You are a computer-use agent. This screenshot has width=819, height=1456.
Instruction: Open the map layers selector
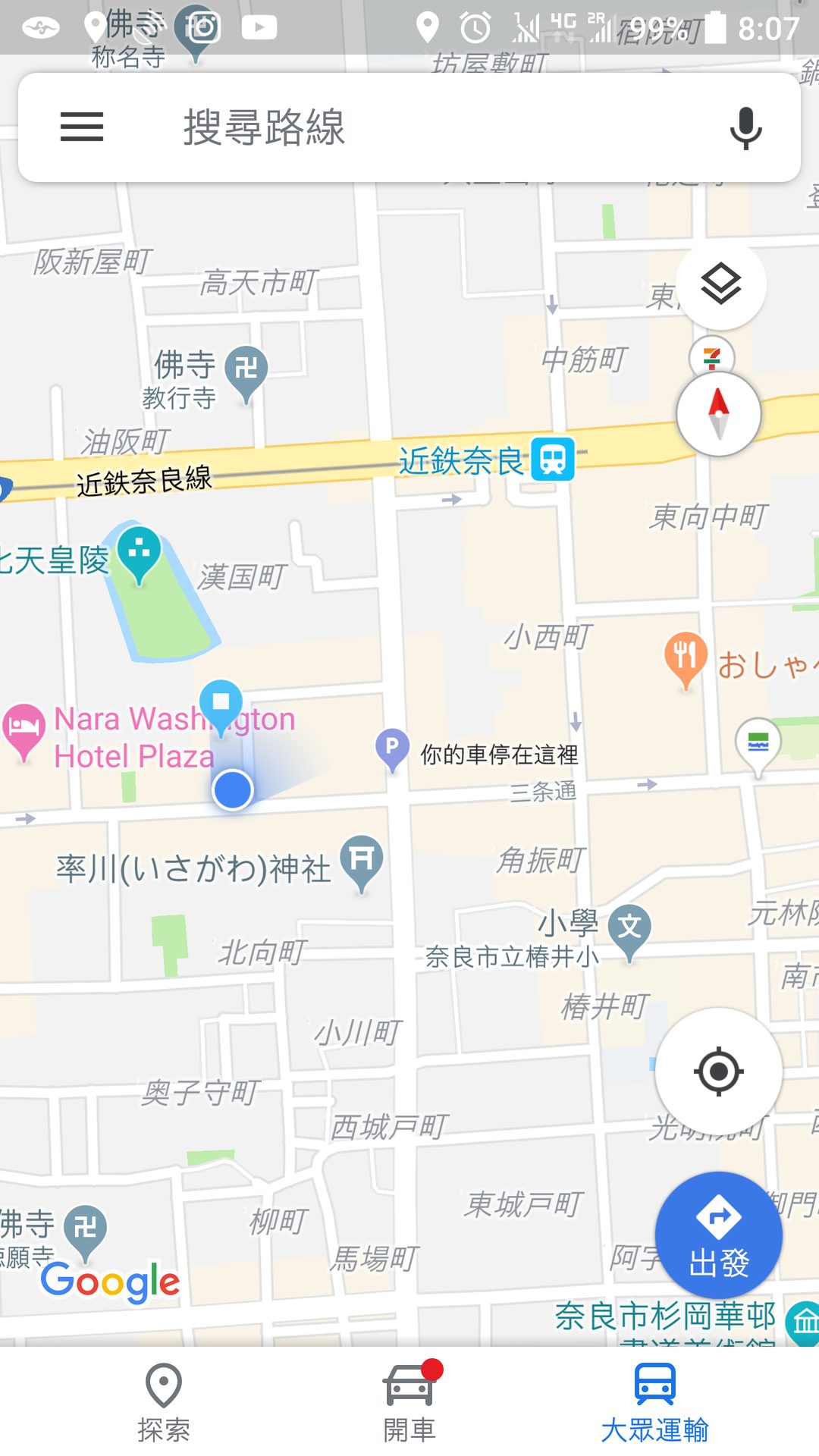point(720,284)
